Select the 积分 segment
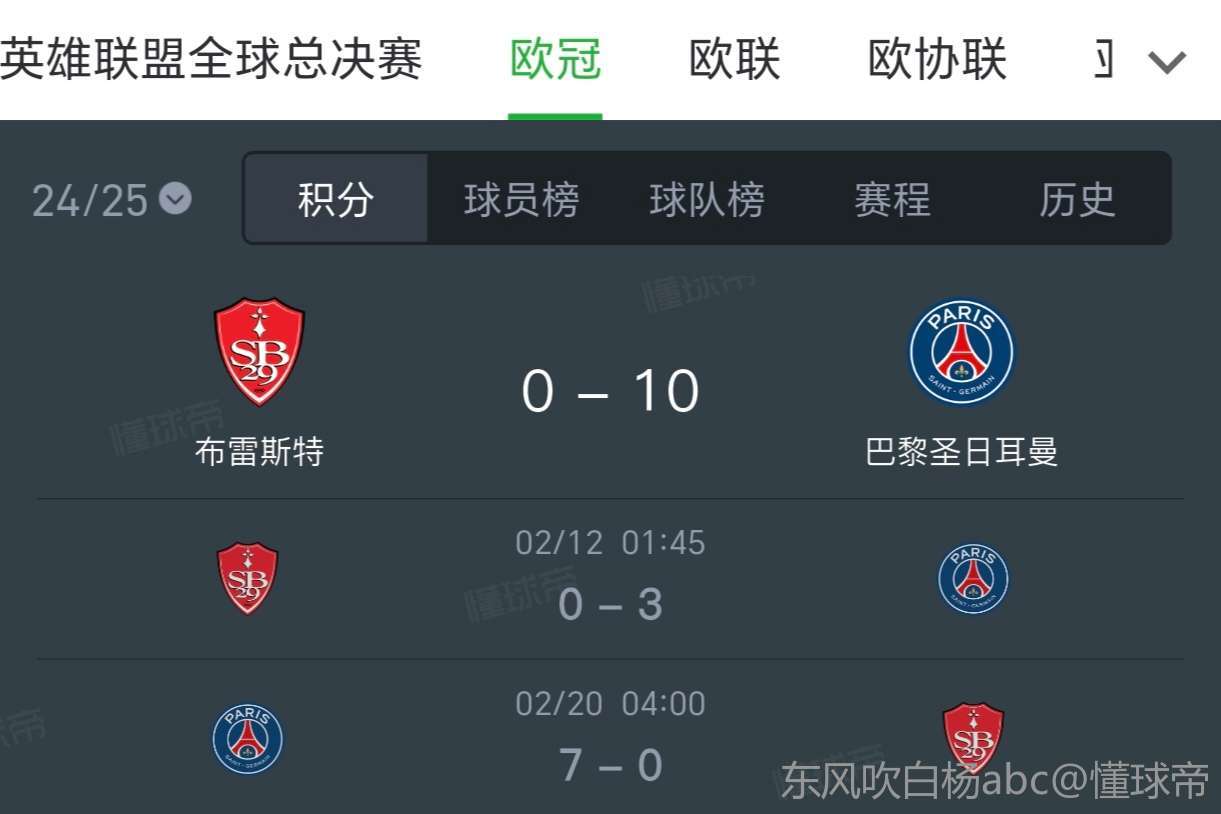Viewport: 1221px width, 814px height. click(336, 199)
